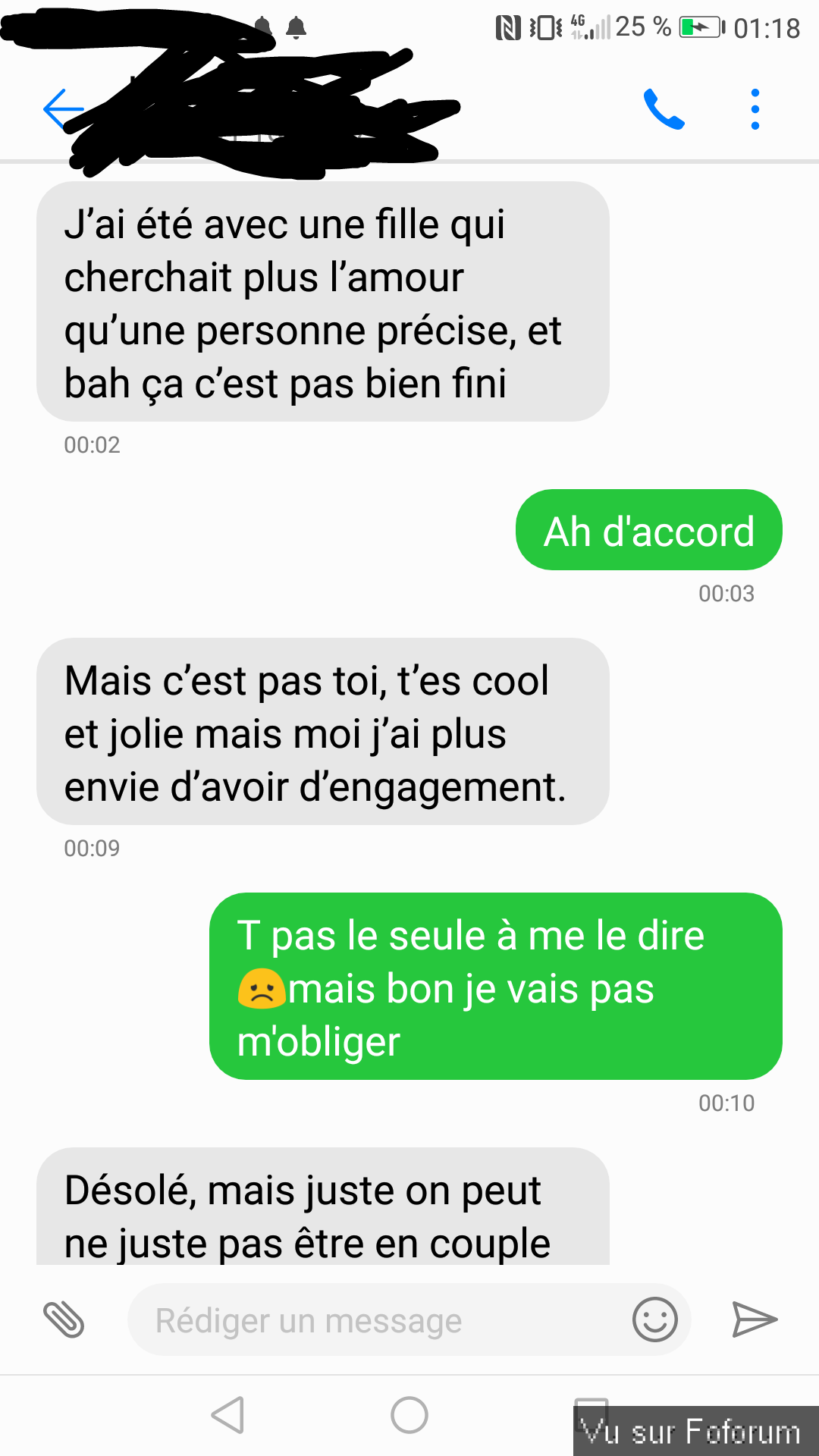Viewport: 819px width, 1456px height.
Task: Send the message with the arrow icon
Action: click(754, 1319)
